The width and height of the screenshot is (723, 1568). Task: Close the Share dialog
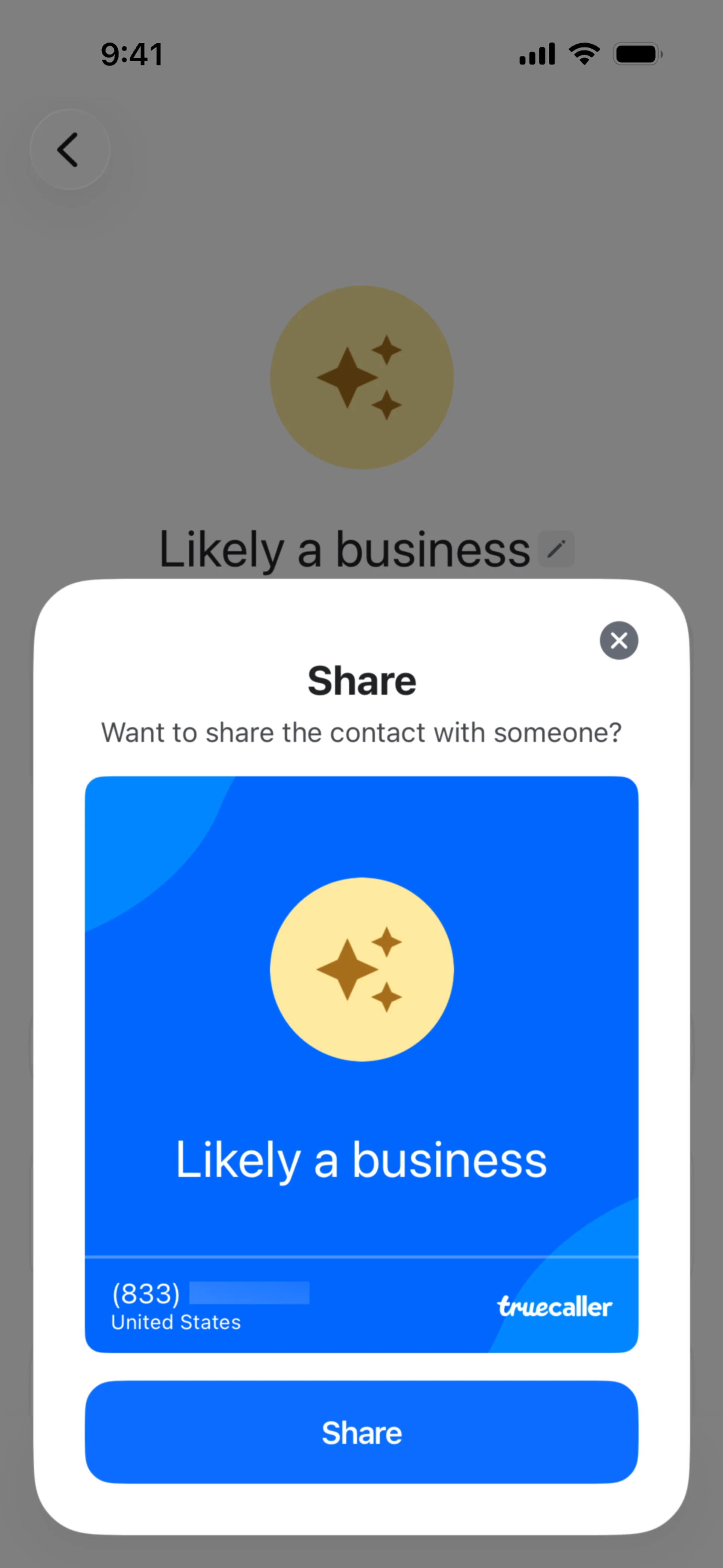tap(619, 640)
